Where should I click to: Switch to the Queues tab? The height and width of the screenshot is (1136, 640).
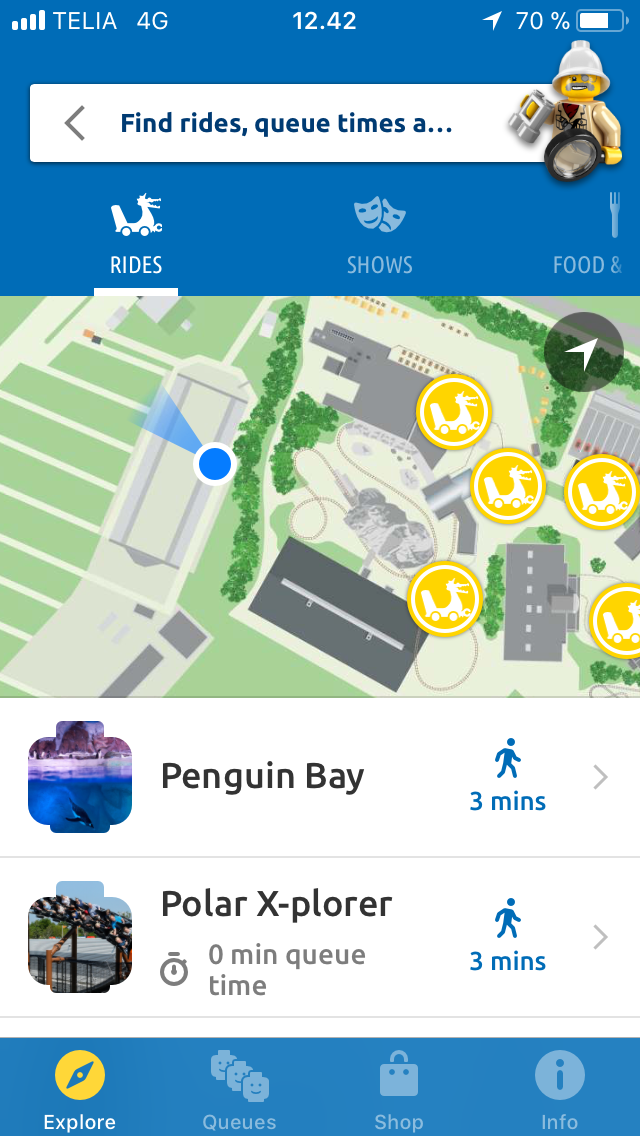[239, 1088]
